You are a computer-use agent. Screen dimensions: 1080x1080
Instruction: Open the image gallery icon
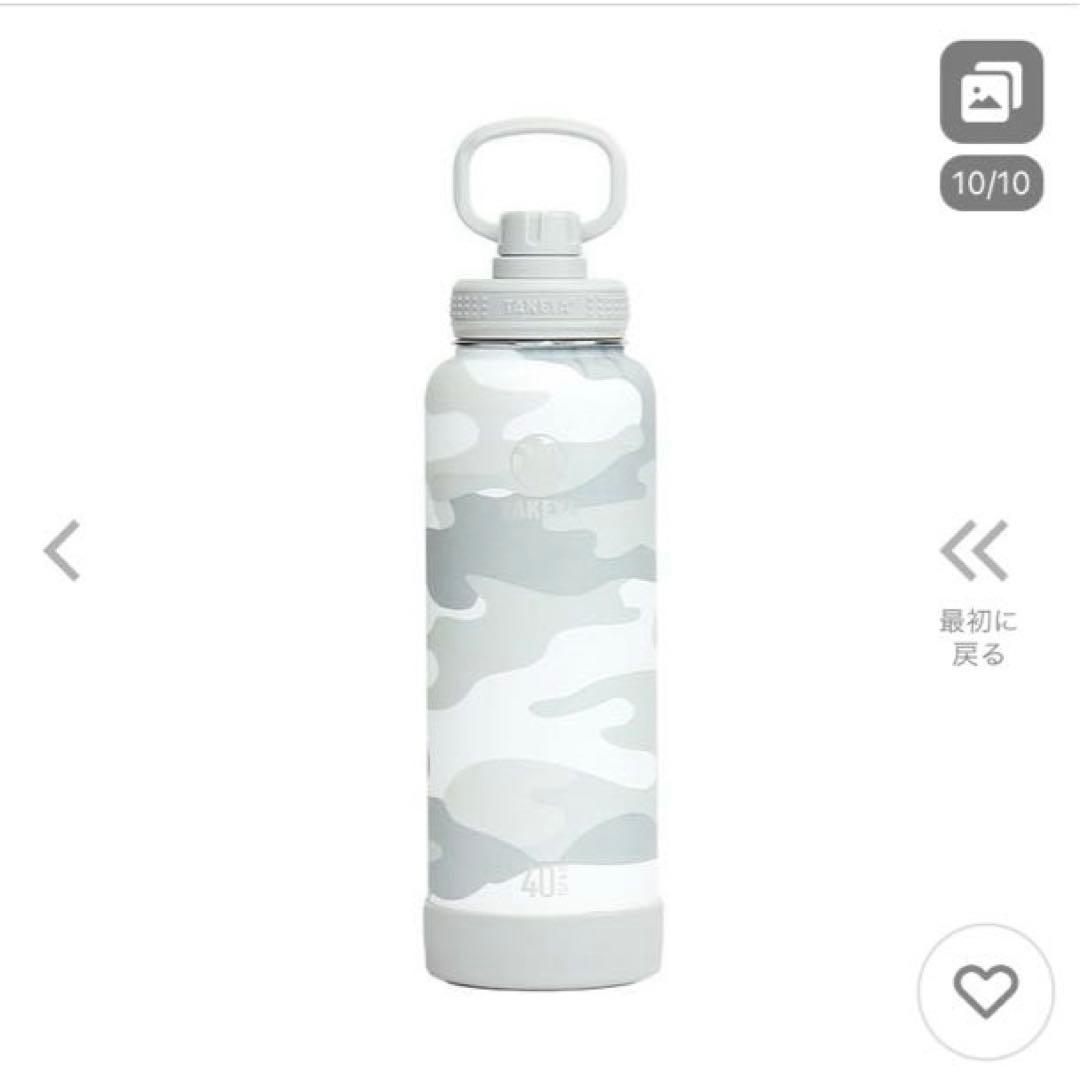(990, 92)
